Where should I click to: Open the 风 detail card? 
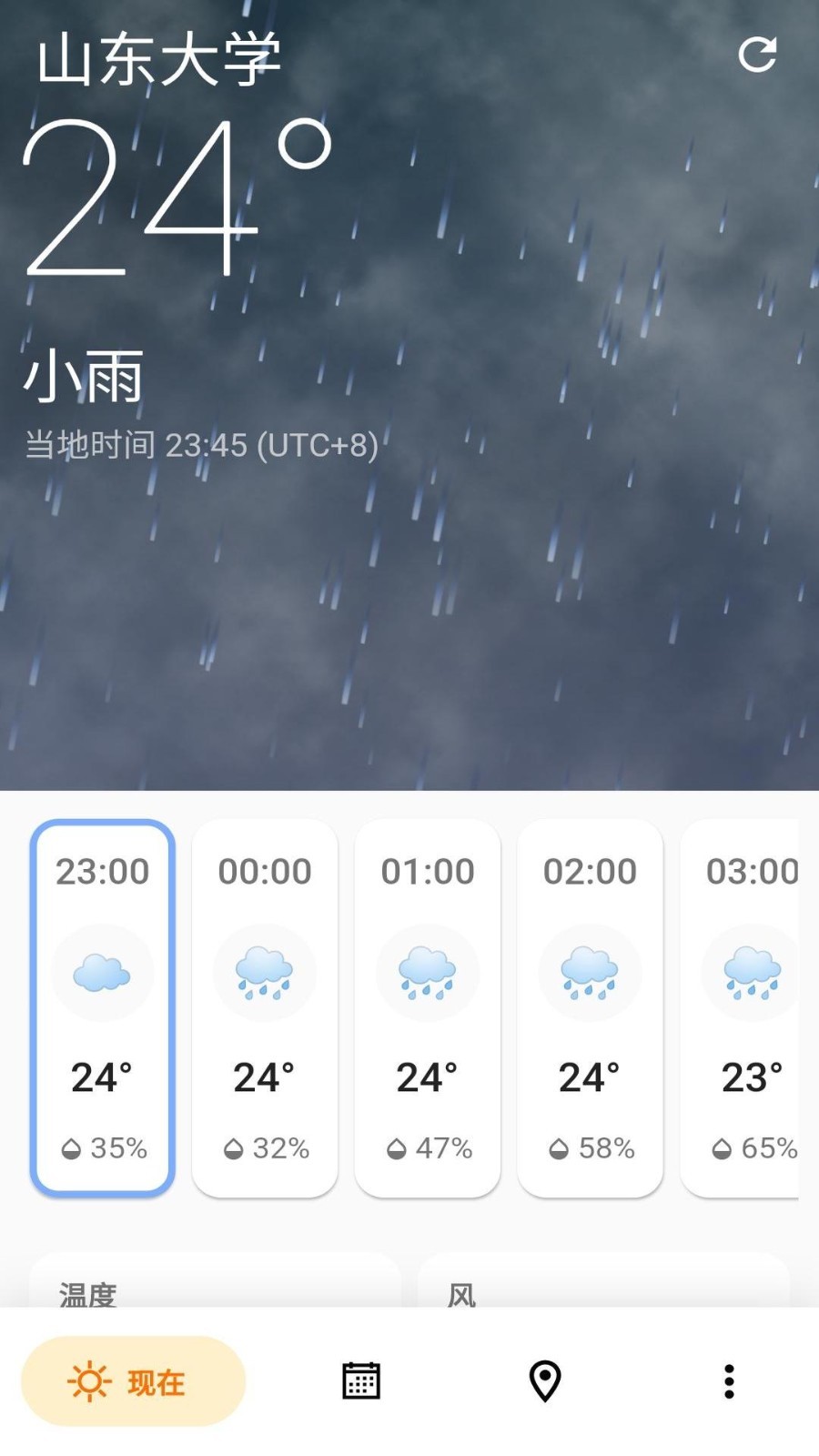pyautogui.click(x=602, y=1285)
